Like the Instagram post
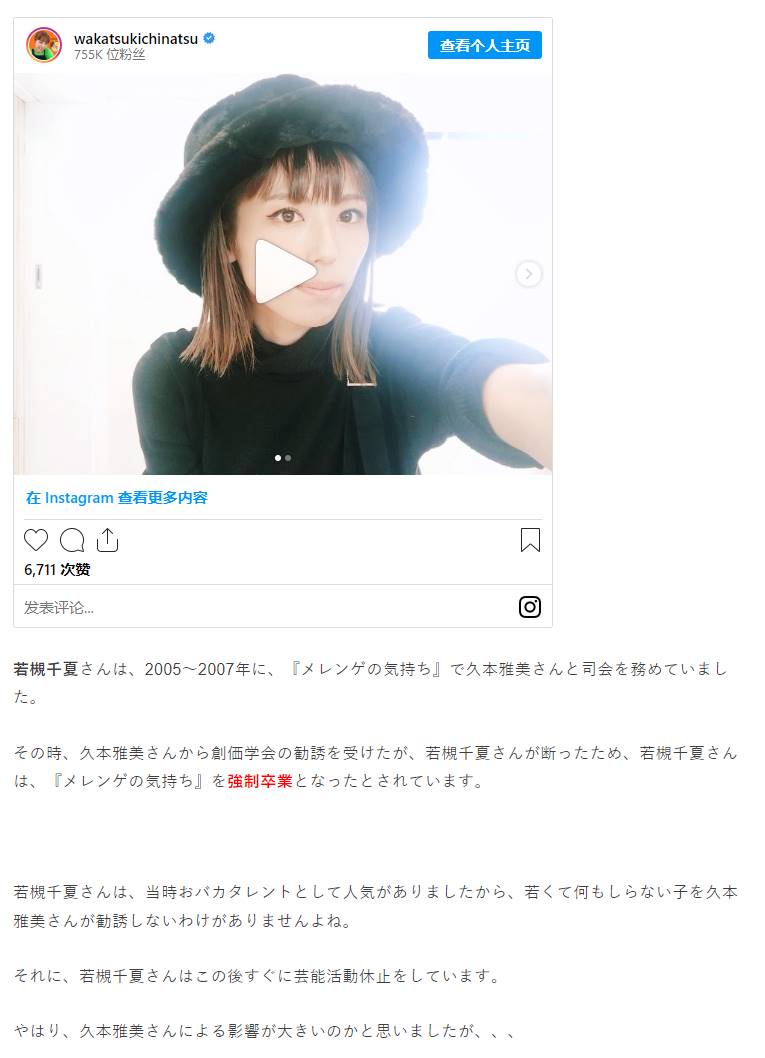This screenshot has height=1058, width=765. click(36, 540)
